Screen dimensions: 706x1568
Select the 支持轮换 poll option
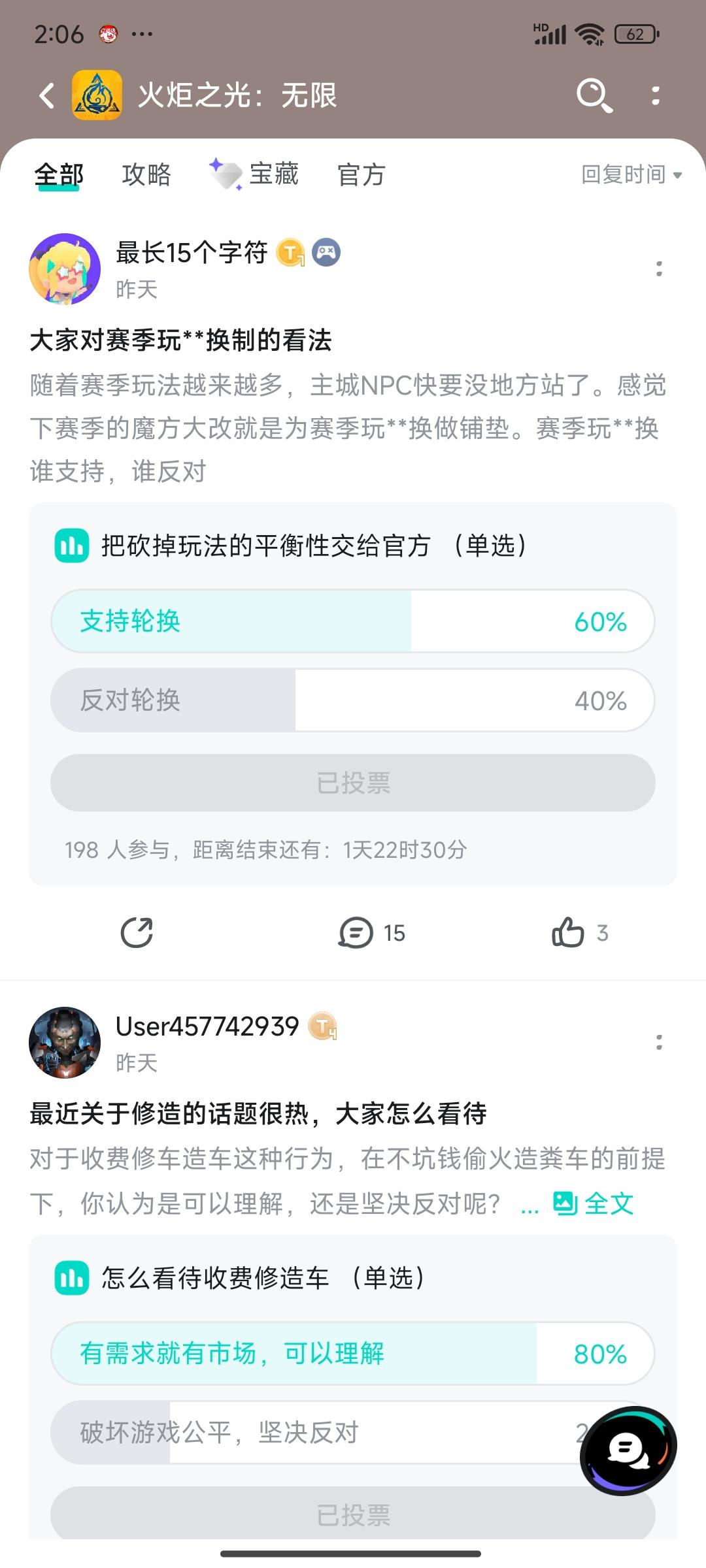[352, 621]
